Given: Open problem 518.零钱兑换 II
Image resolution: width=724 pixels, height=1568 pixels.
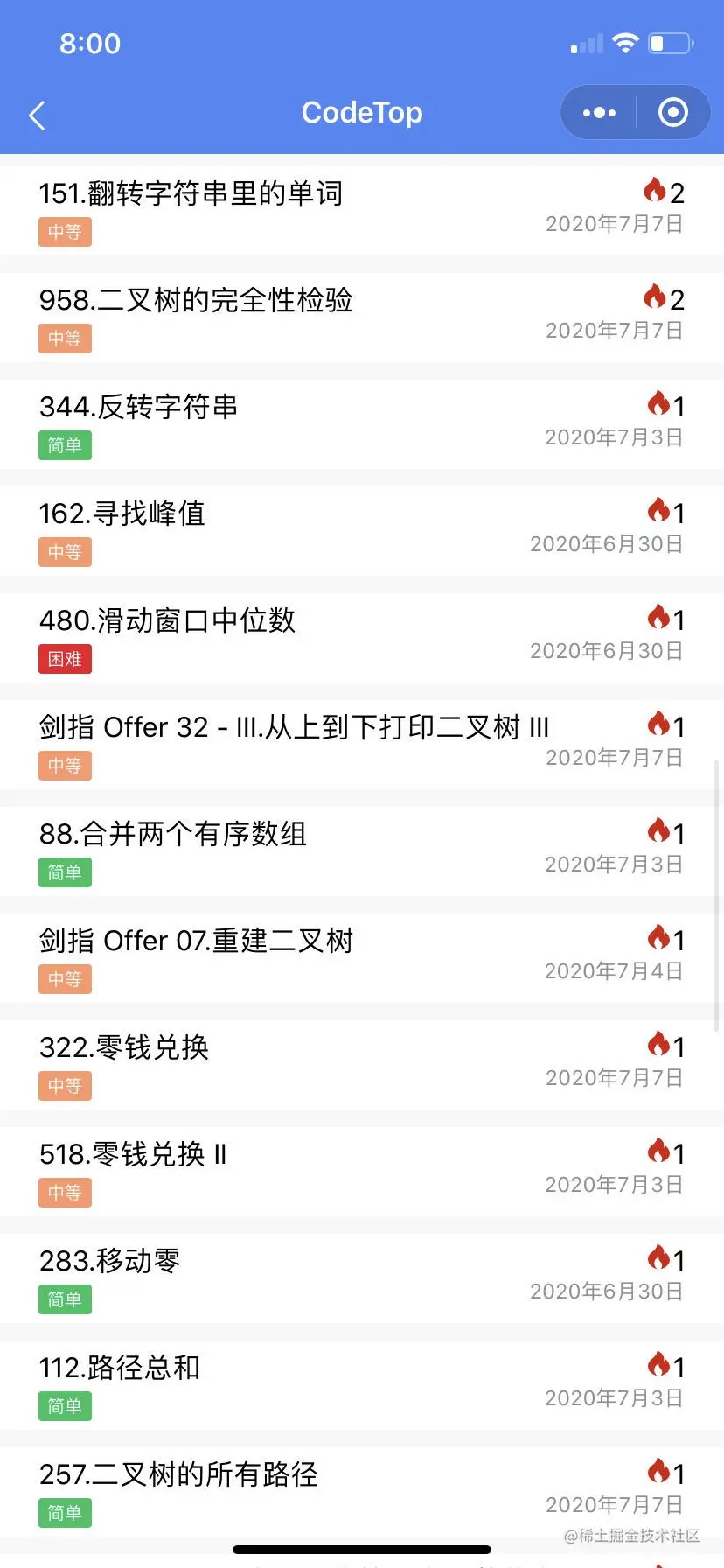Looking at the screenshot, I should point(133,1154).
